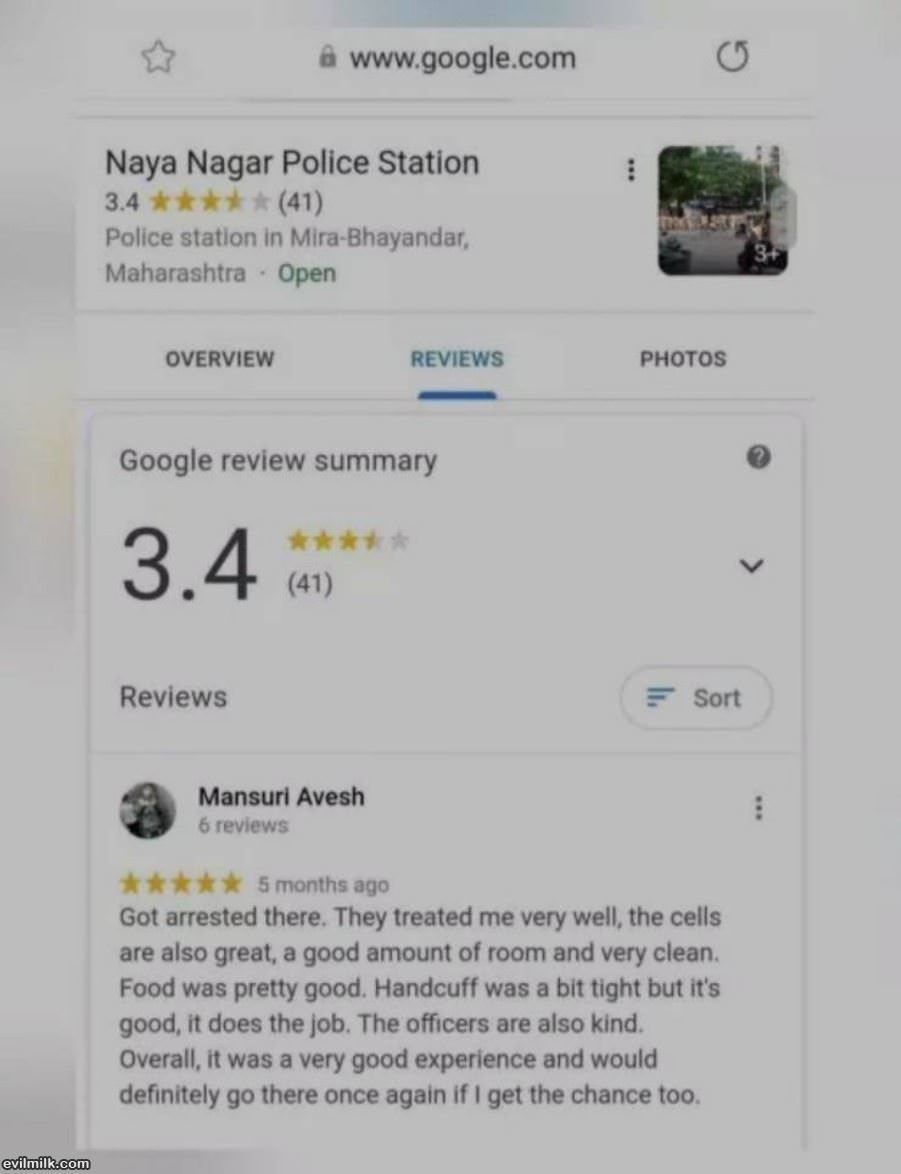Open more options for Naya Nagar Police Station
901x1174 pixels.
click(630, 170)
